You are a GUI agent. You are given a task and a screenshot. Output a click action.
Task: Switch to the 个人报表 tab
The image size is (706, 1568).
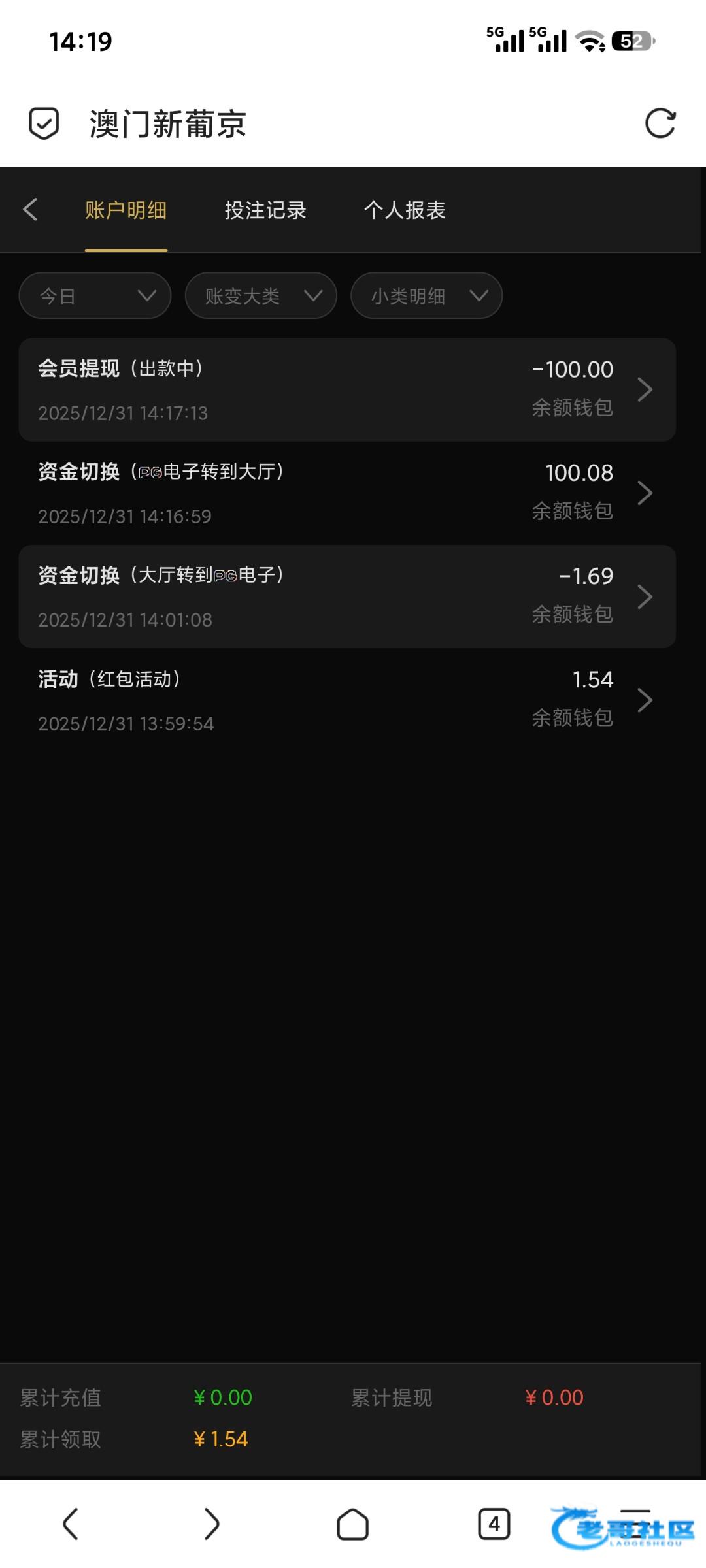coord(405,210)
